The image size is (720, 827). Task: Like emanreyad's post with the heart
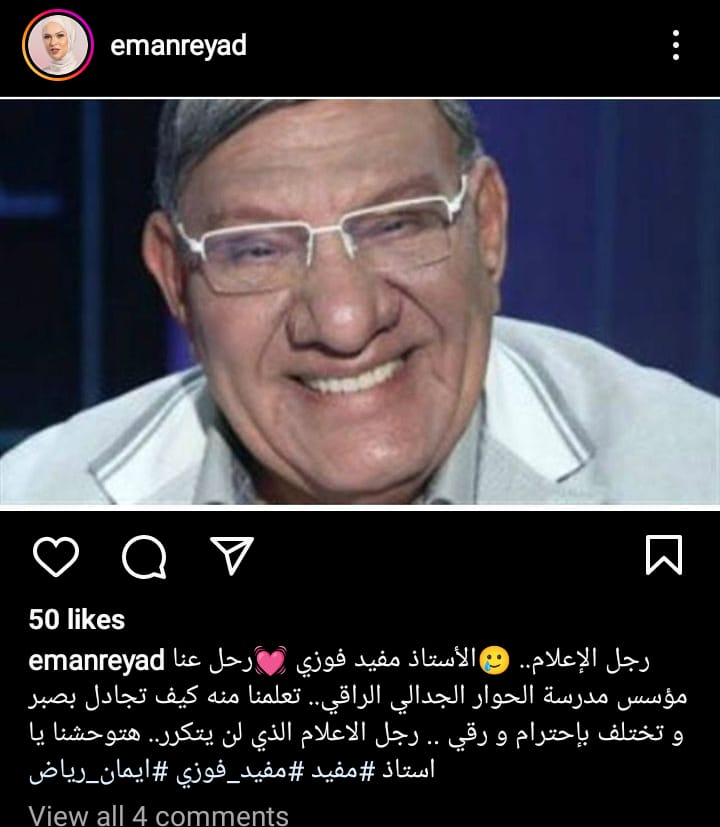(x=54, y=556)
